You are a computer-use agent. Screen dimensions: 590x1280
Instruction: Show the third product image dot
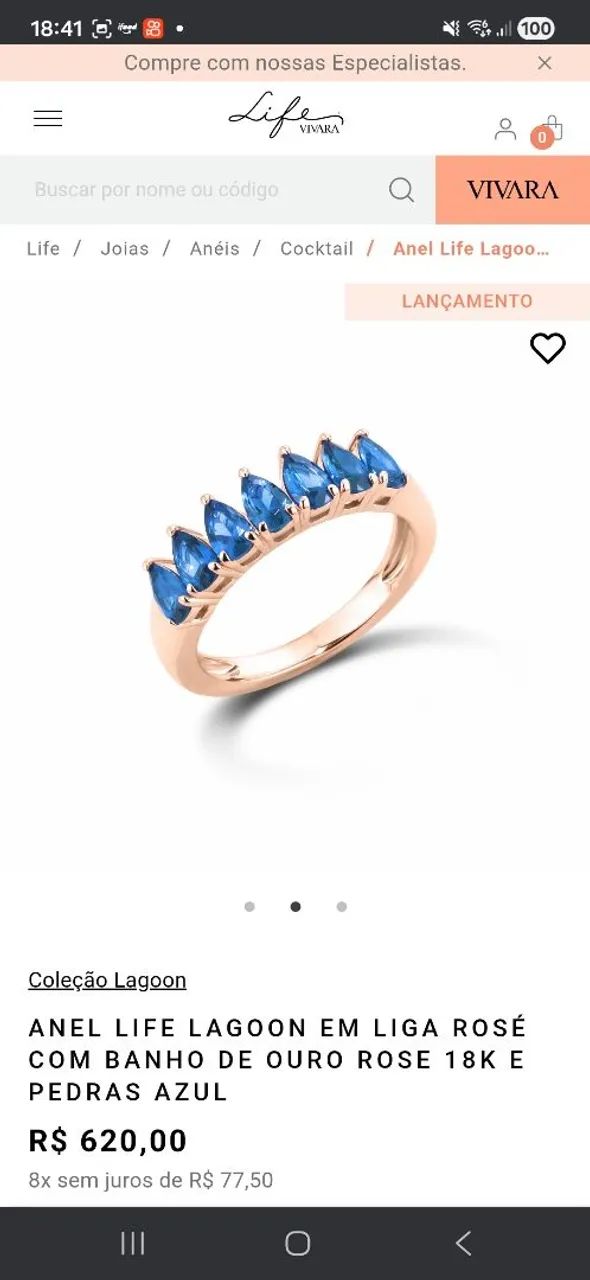[x=342, y=907]
